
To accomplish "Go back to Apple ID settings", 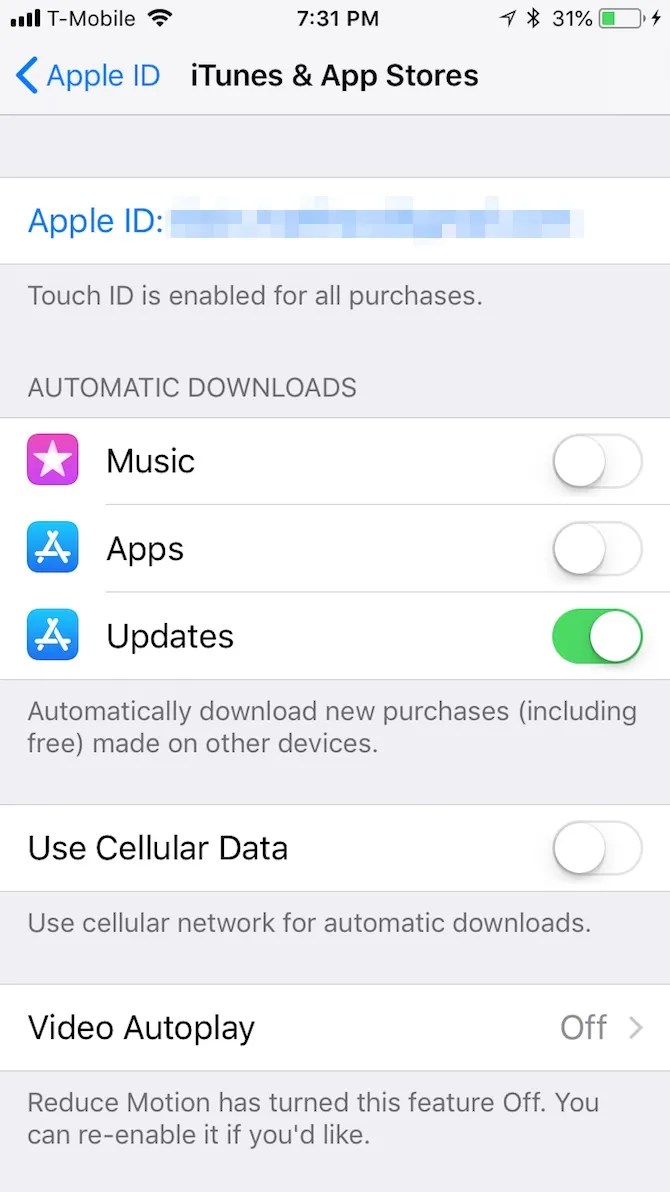I will 88,76.
